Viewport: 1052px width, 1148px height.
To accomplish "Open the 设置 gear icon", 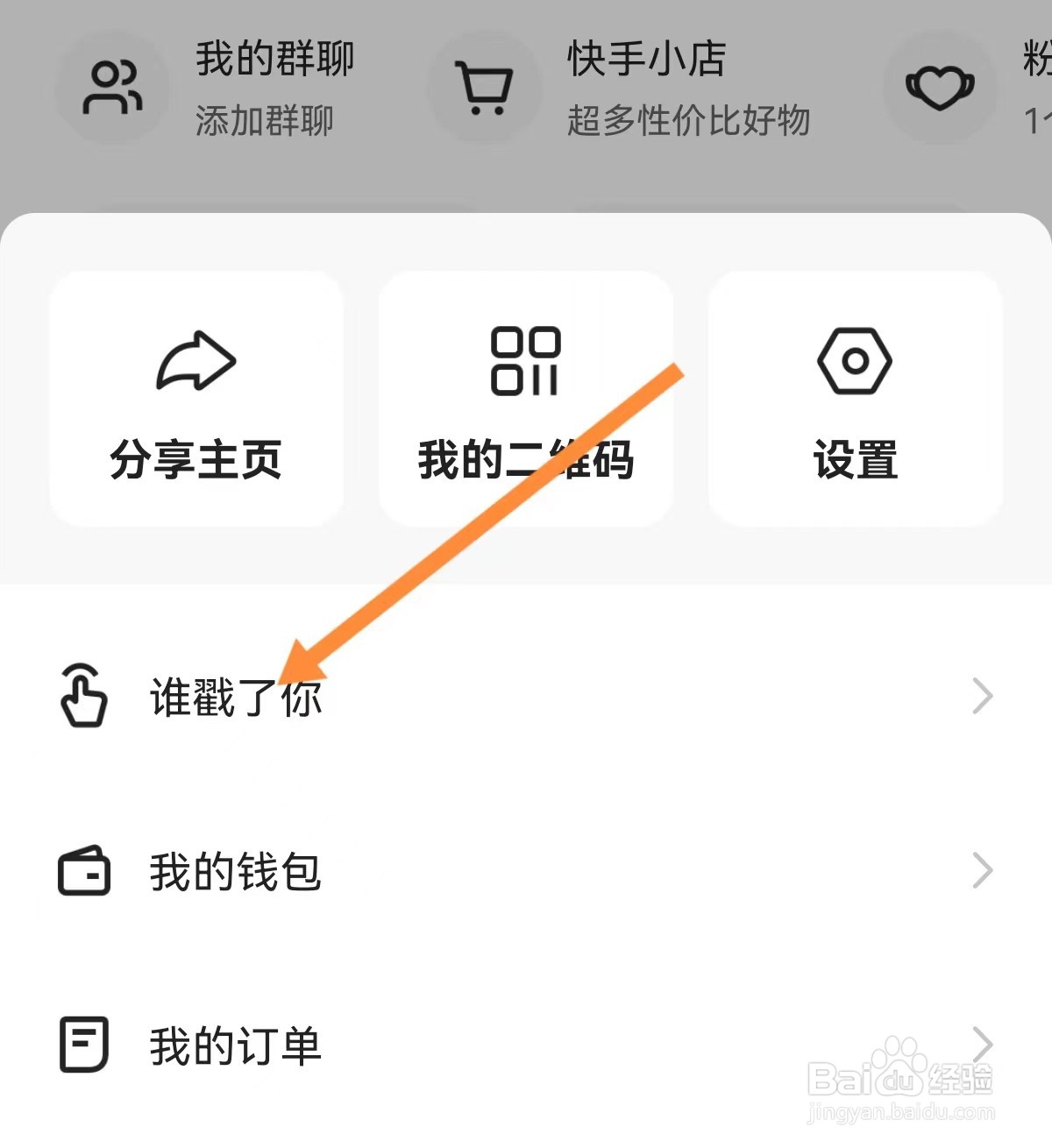I will click(856, 359).
